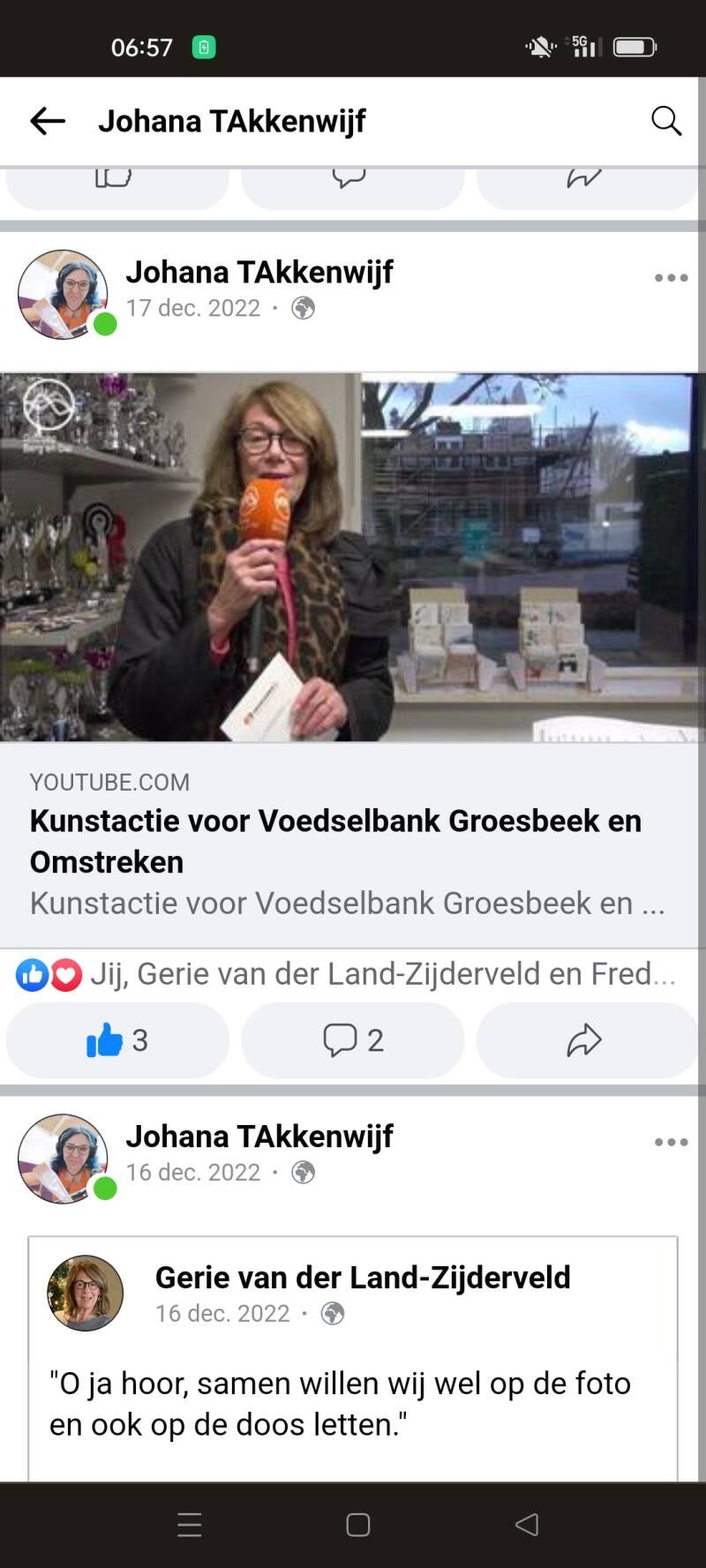This screenshot has width=706, height=1568.
Task: Open options menu for 16 dec. 2022 post
Action: pos(671,1142)
